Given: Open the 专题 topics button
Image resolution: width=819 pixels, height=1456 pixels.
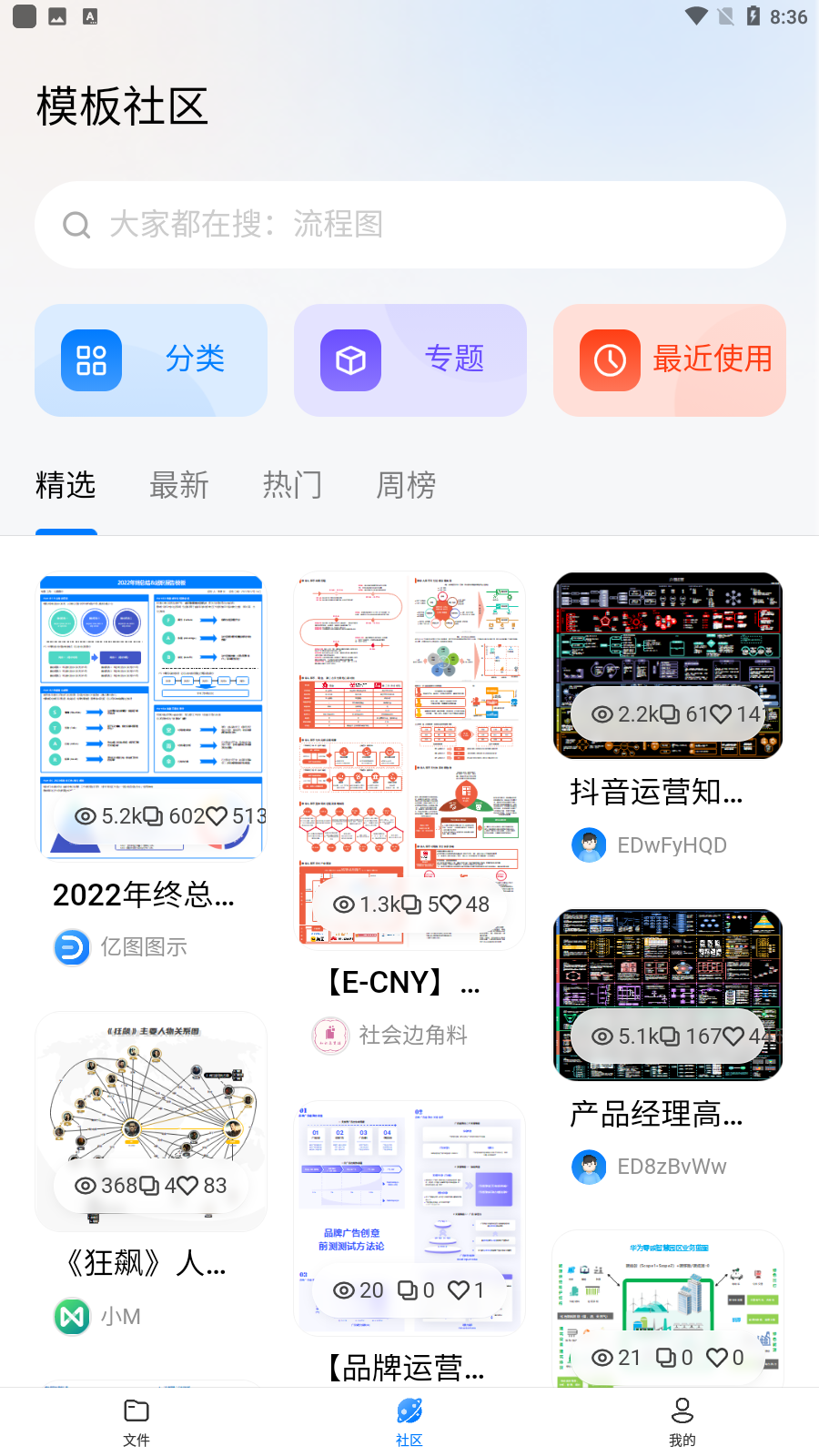Looking at the screenshot, I should coord(410,360).
